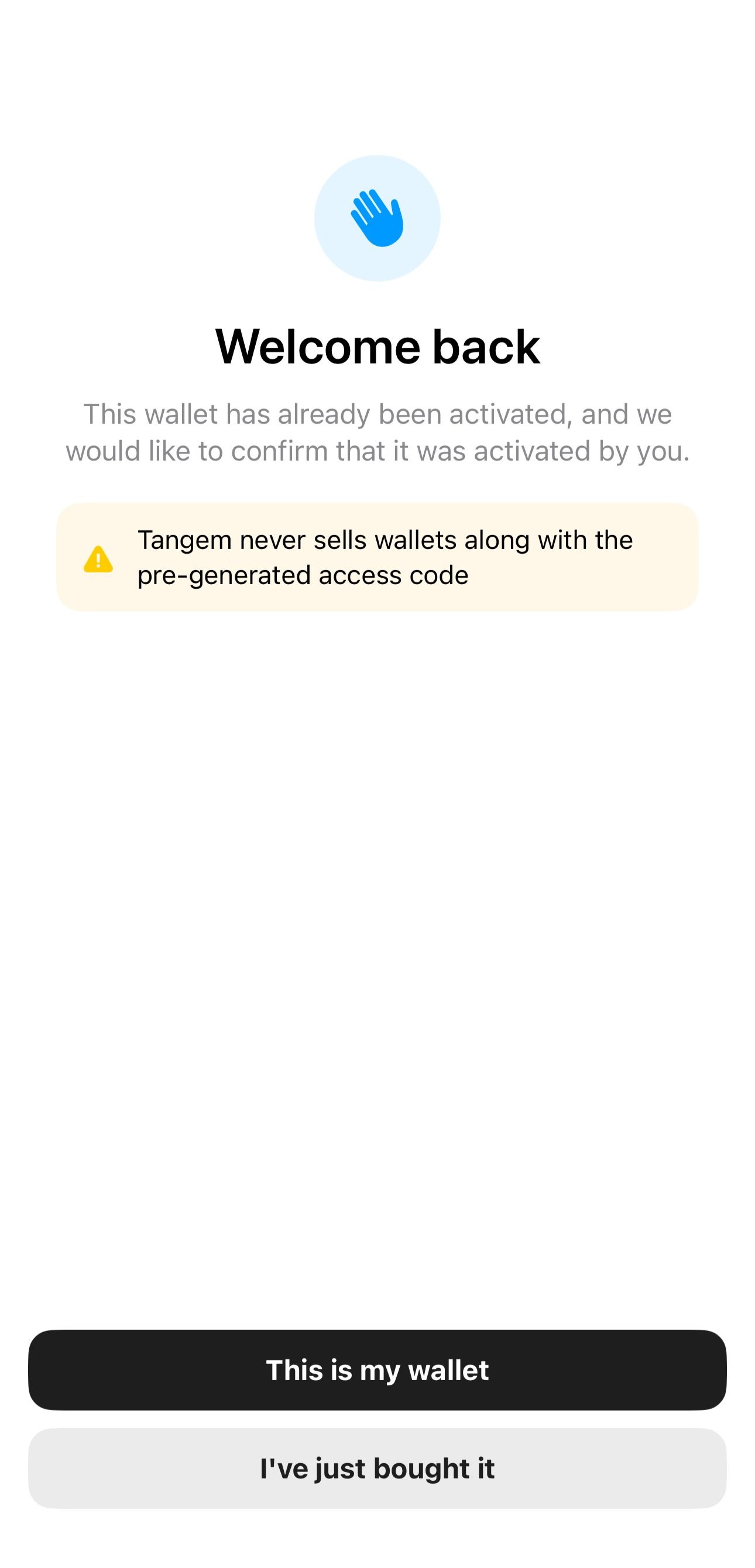Click the yellow Tangem warning banner
This screenshot has width=755, height=1568.
click(x=377, y=556)
